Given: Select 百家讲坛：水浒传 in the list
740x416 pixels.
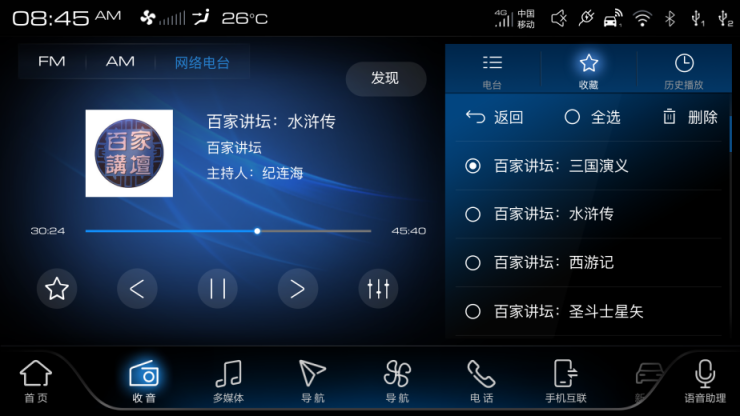Looking at the screenshot, I should pos(474,214).
